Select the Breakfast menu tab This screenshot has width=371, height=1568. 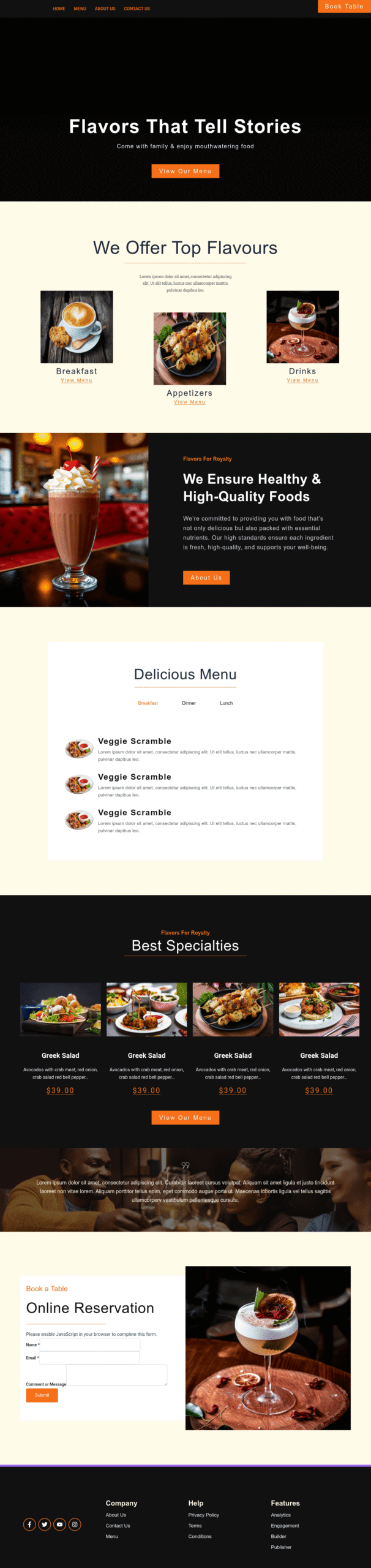(148, 703)
